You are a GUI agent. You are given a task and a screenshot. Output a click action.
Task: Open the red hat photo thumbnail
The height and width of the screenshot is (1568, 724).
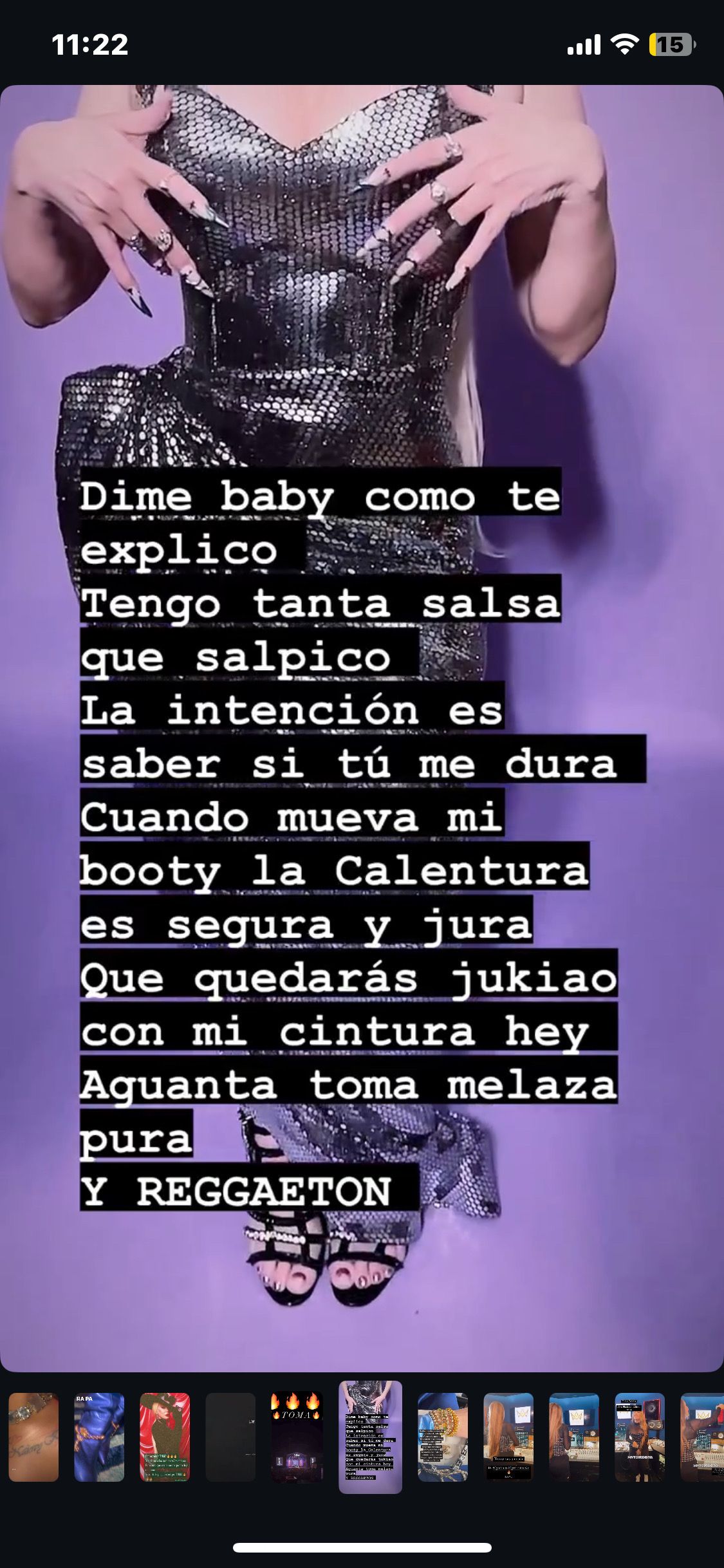click(165, 1437)
